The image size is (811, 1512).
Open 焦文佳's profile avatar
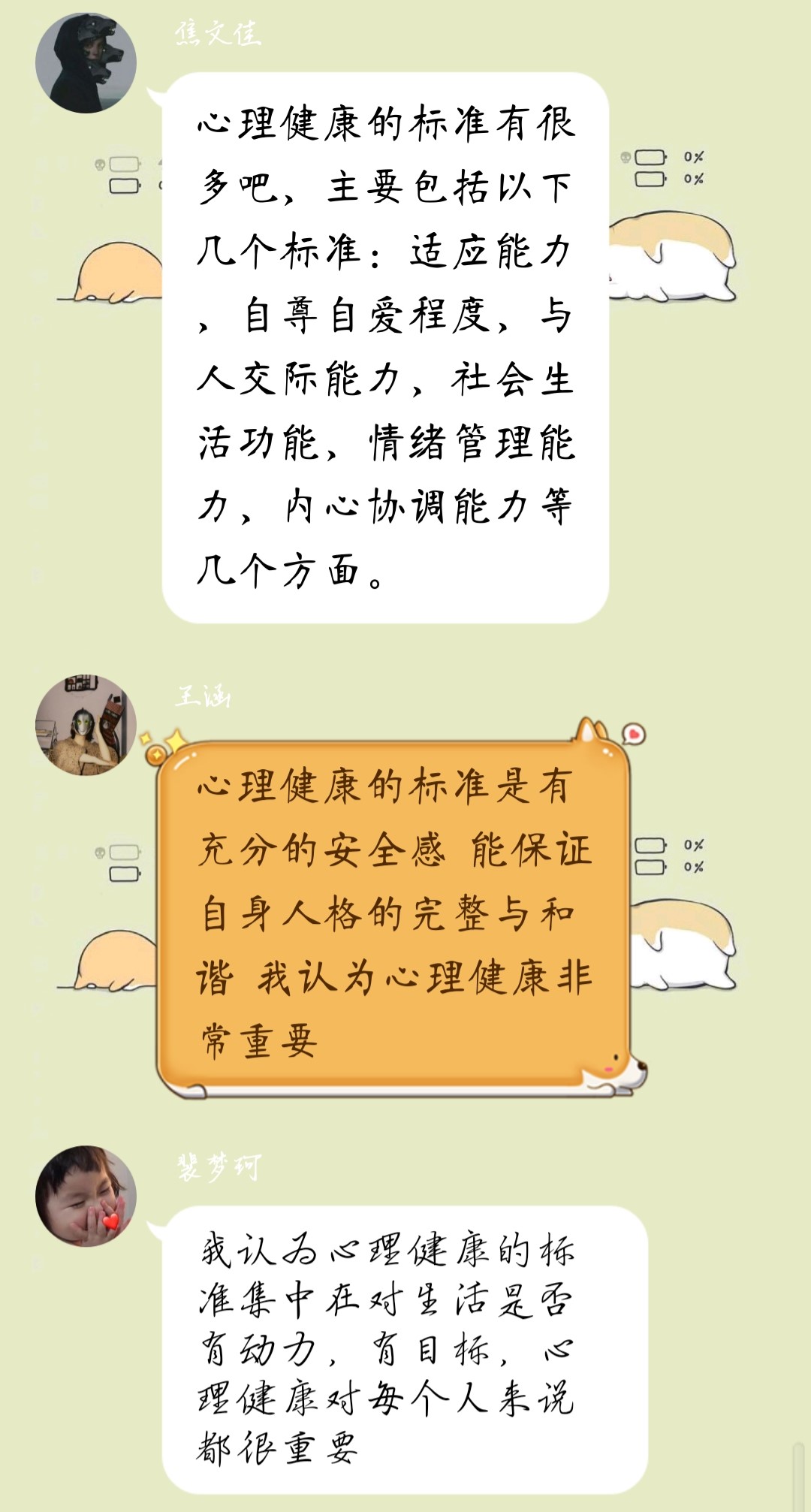tap(86, 63)
